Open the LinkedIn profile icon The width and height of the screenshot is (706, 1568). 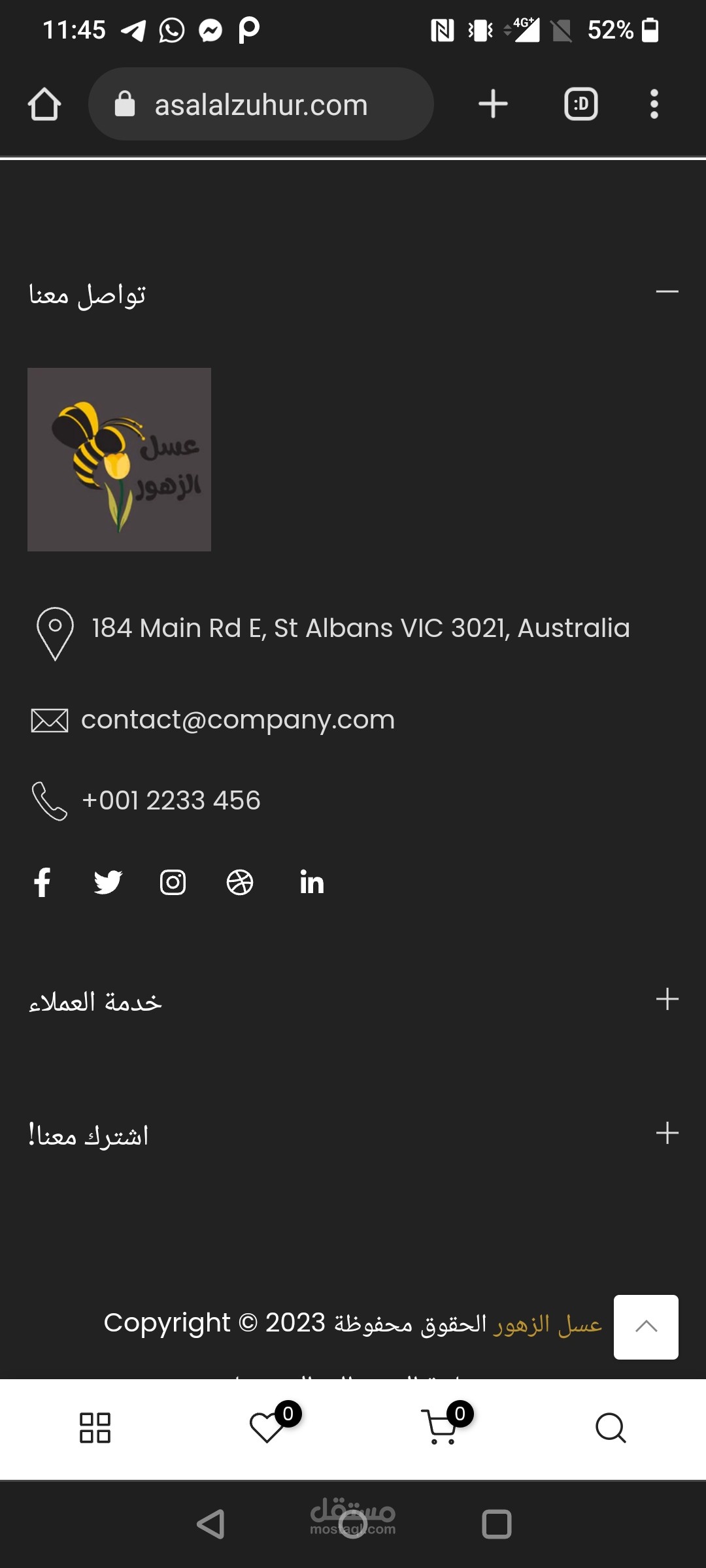tap(312, 883)
